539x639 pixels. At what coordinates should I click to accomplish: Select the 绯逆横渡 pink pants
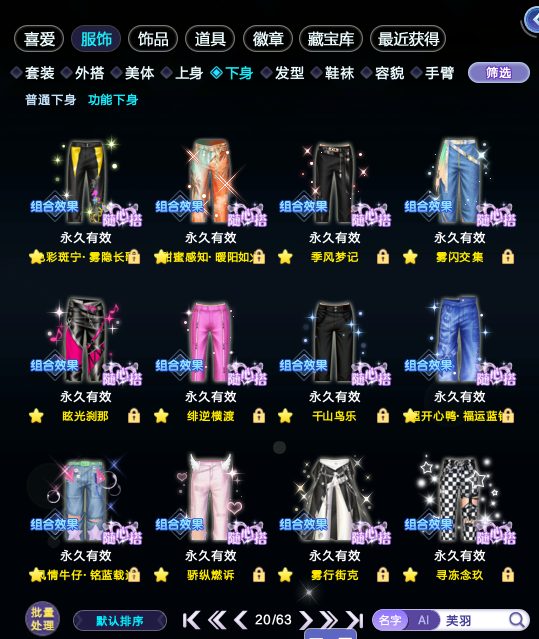(210, 342)
